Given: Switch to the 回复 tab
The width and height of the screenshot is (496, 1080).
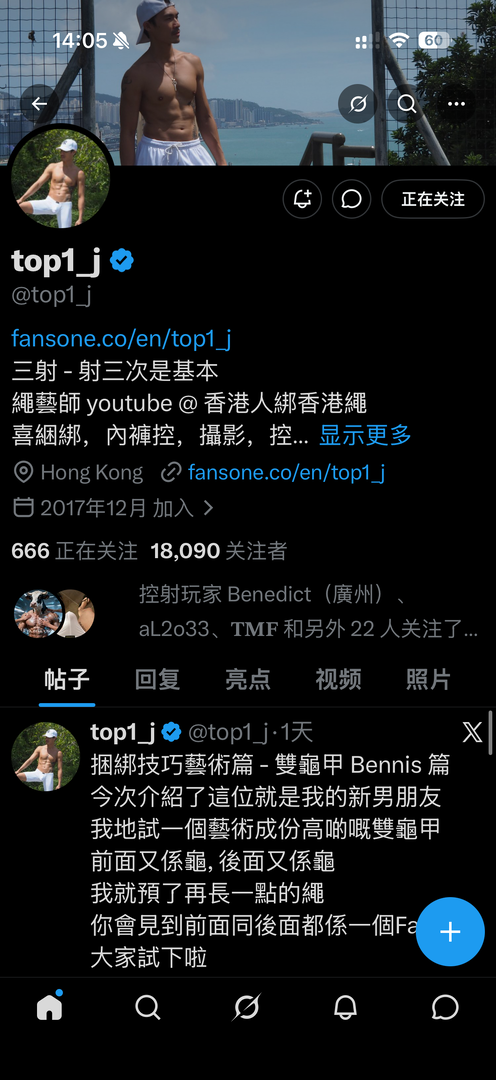Looking at the screenshot, I should coord(157,679).
